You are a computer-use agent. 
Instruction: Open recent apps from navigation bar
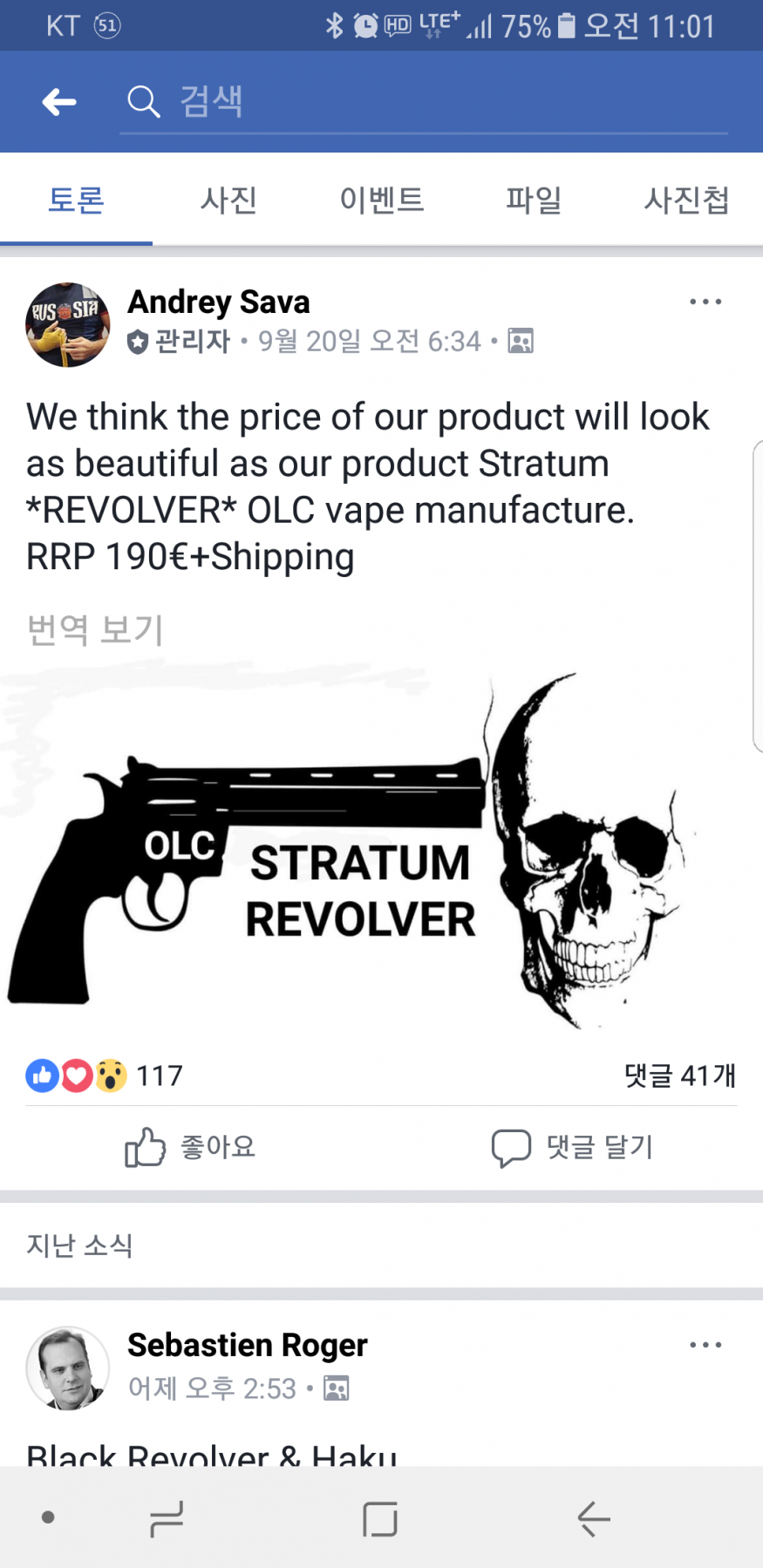tap(166, 1519)
